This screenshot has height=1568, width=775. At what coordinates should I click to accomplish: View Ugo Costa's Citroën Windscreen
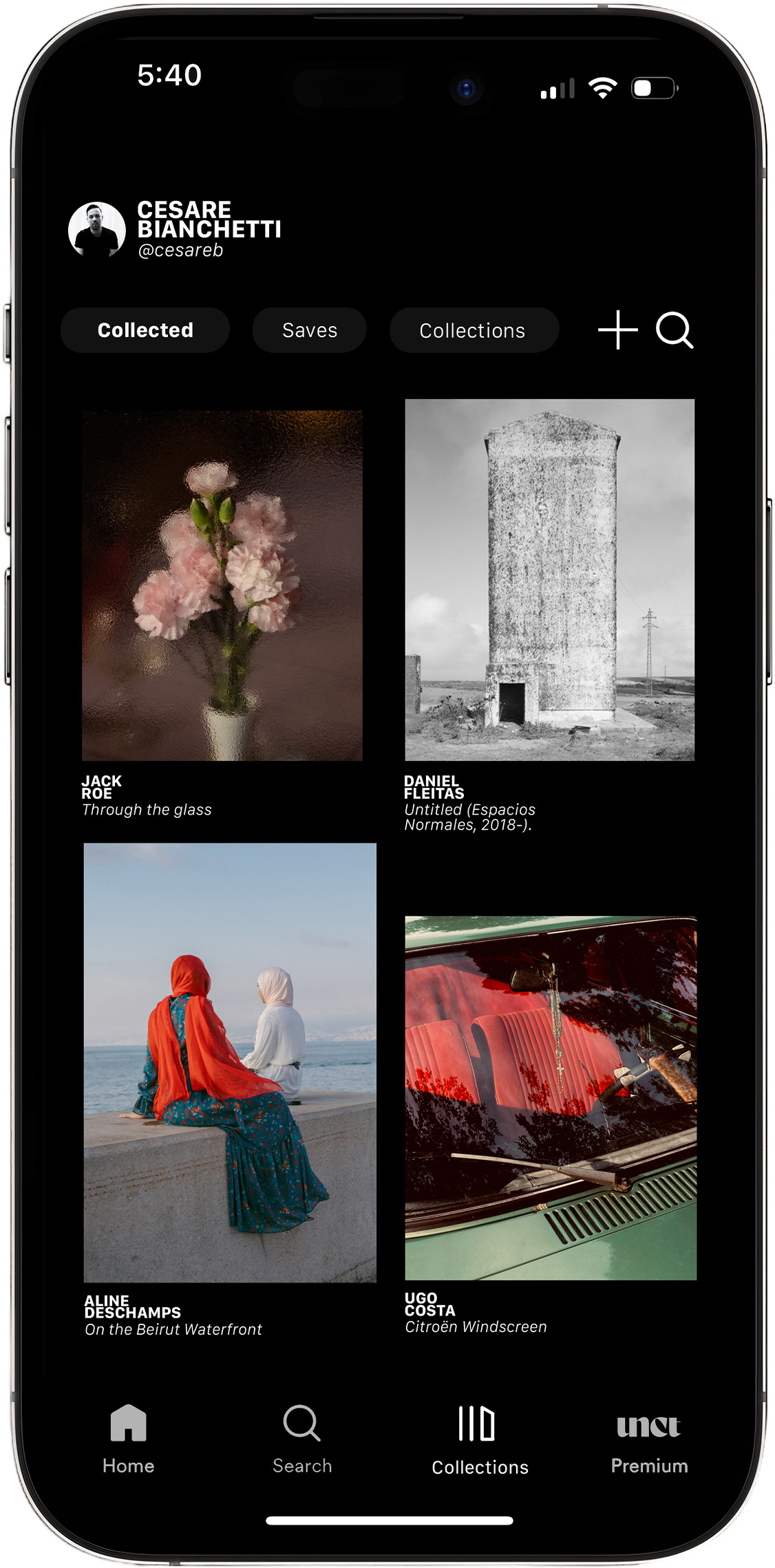click(551, 1097)
